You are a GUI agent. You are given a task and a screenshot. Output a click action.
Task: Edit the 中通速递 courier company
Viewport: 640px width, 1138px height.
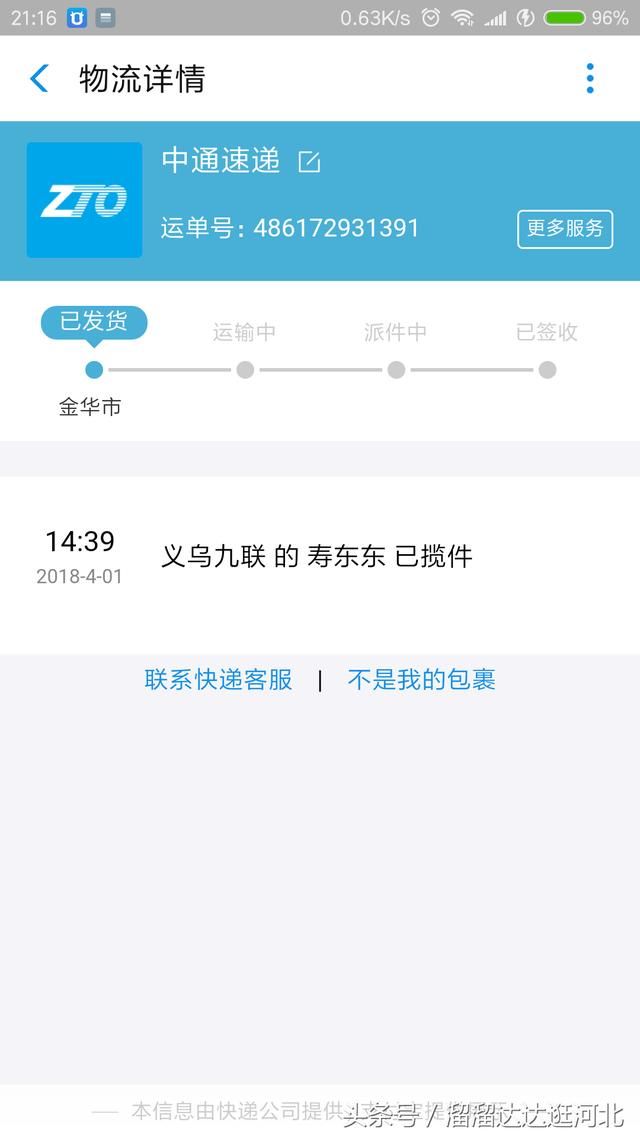[310, 161]
